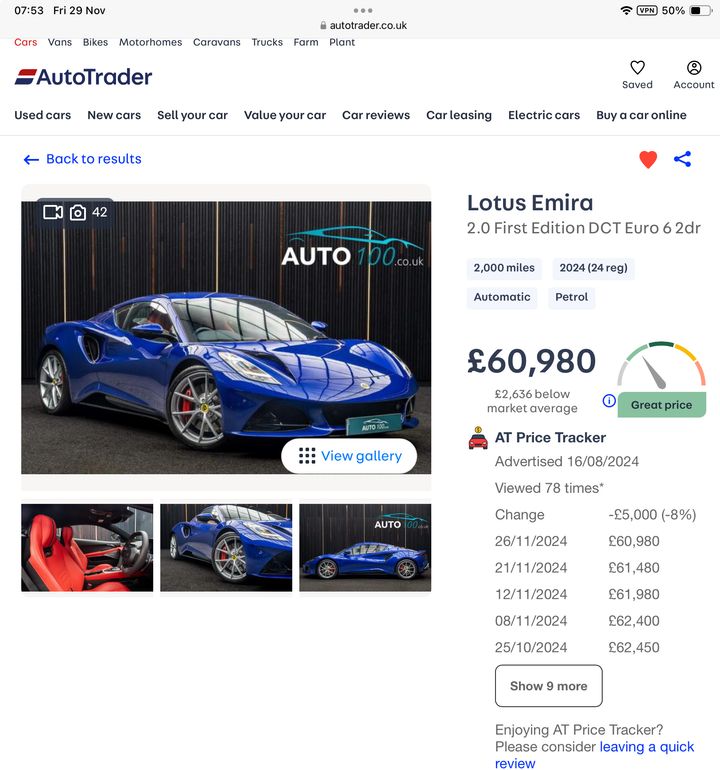Open the Saved cars page

pyautogui.click(x=637, y=75)
